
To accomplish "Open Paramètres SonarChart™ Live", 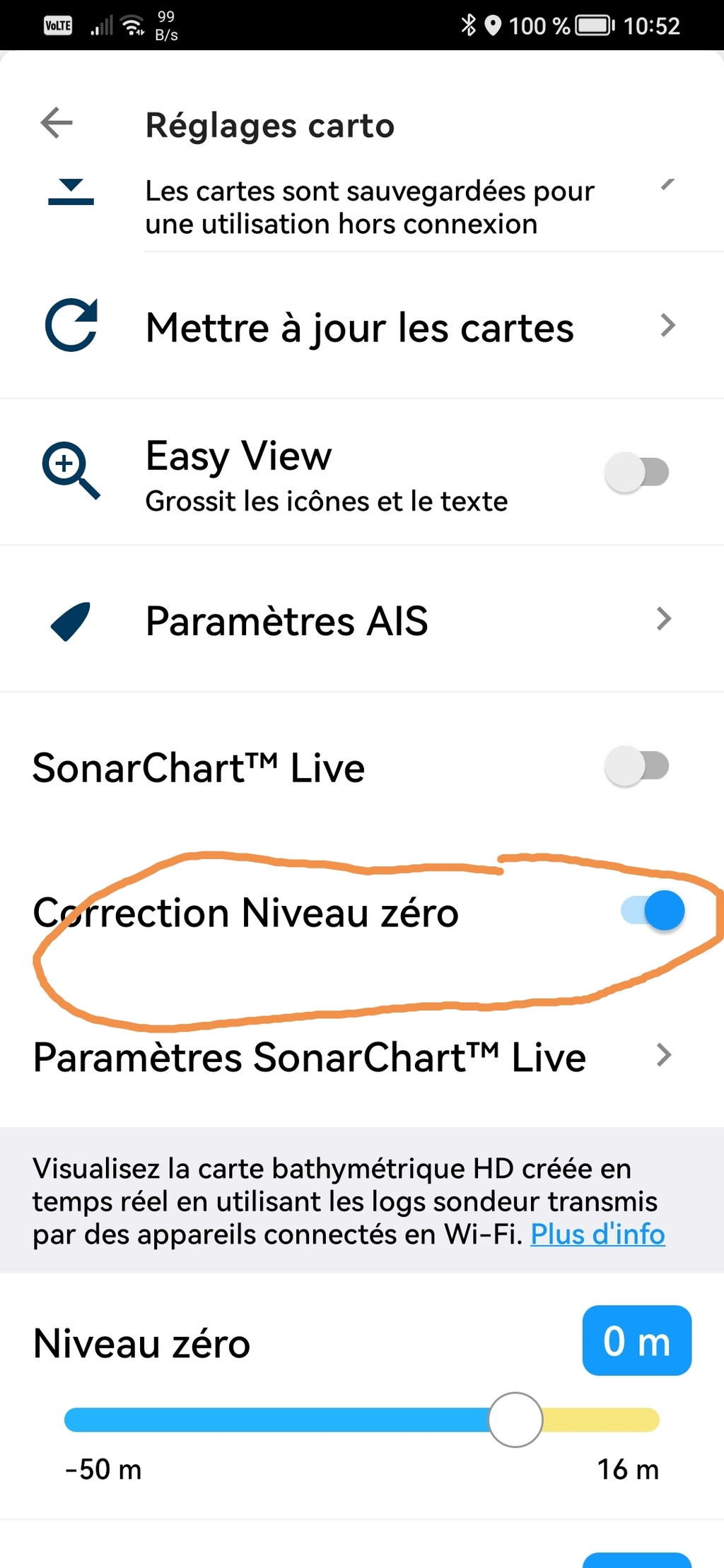I will [362, 1056].
